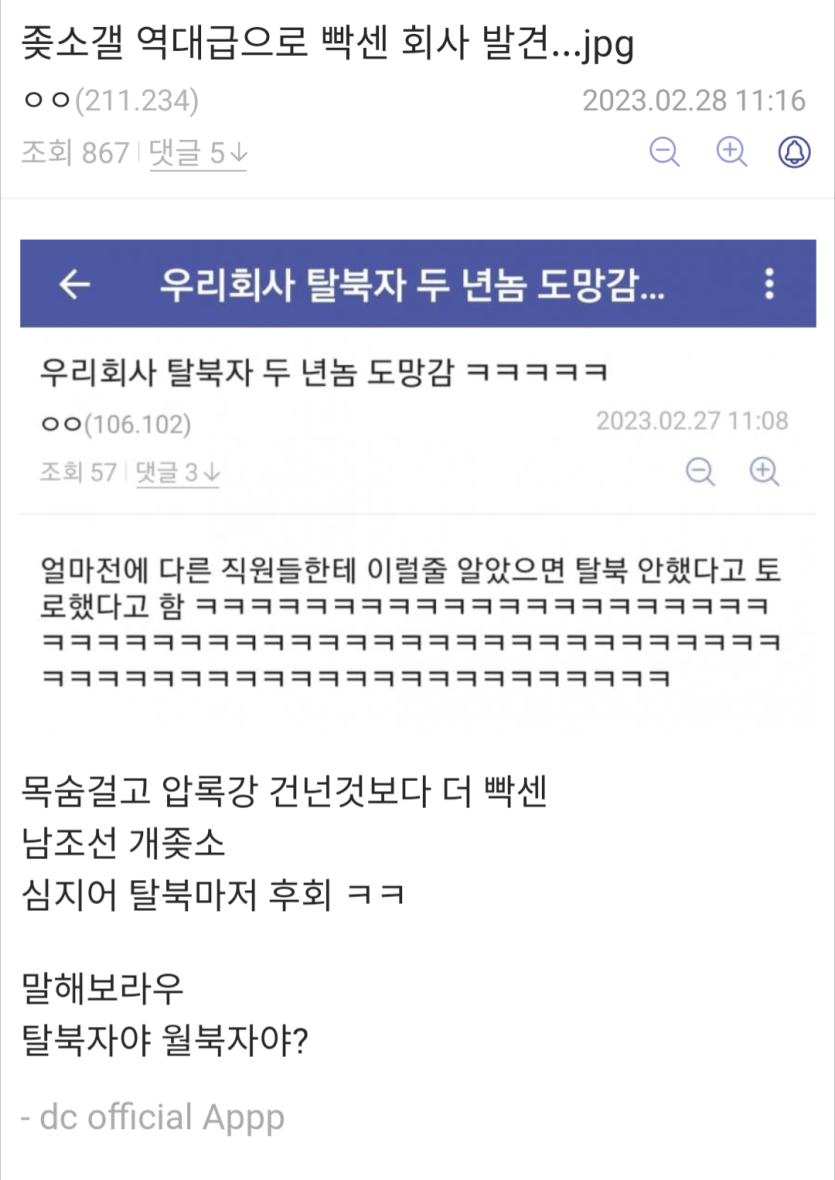Increase the post text size
Viewport: 835px width, 1180px height.
pos(732,152)
